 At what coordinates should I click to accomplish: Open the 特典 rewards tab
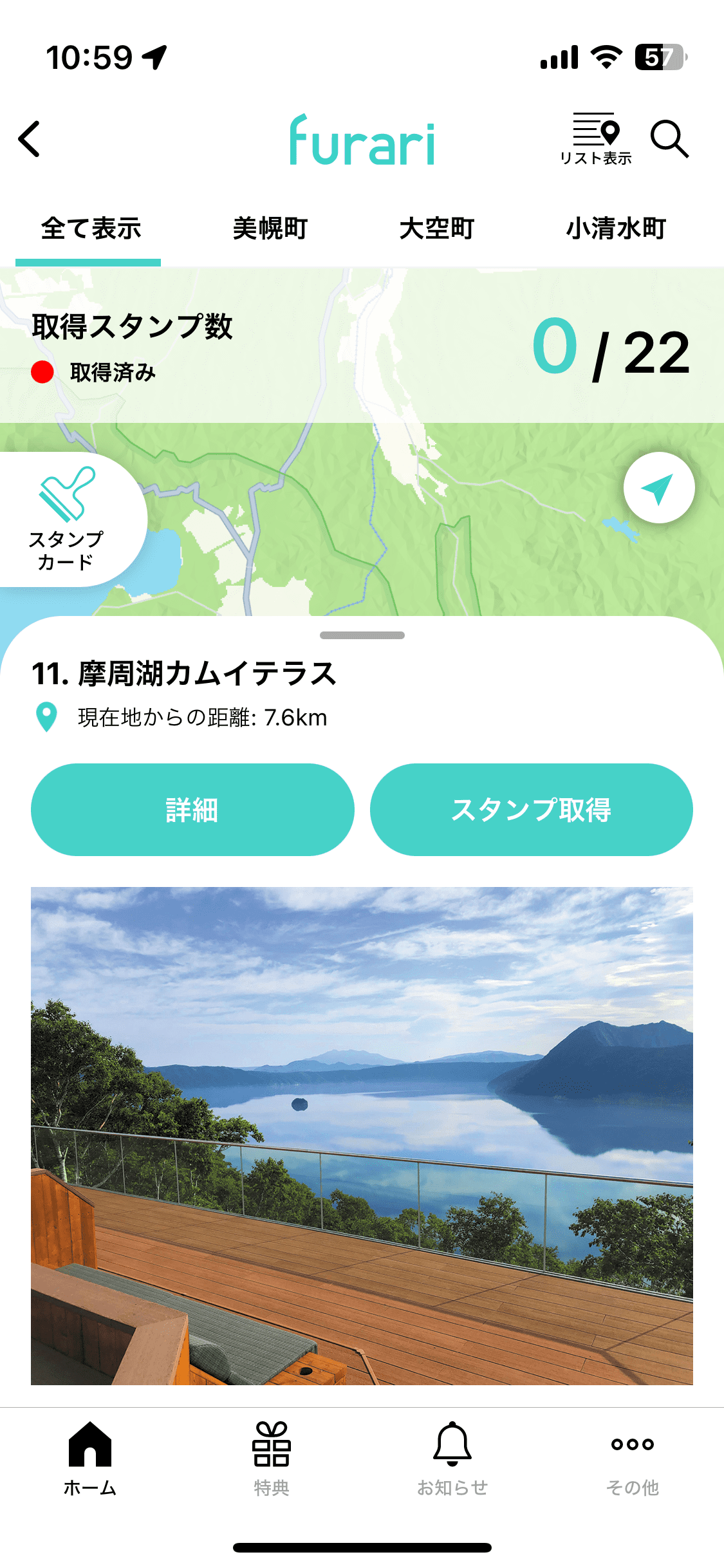click(272, 1459)
